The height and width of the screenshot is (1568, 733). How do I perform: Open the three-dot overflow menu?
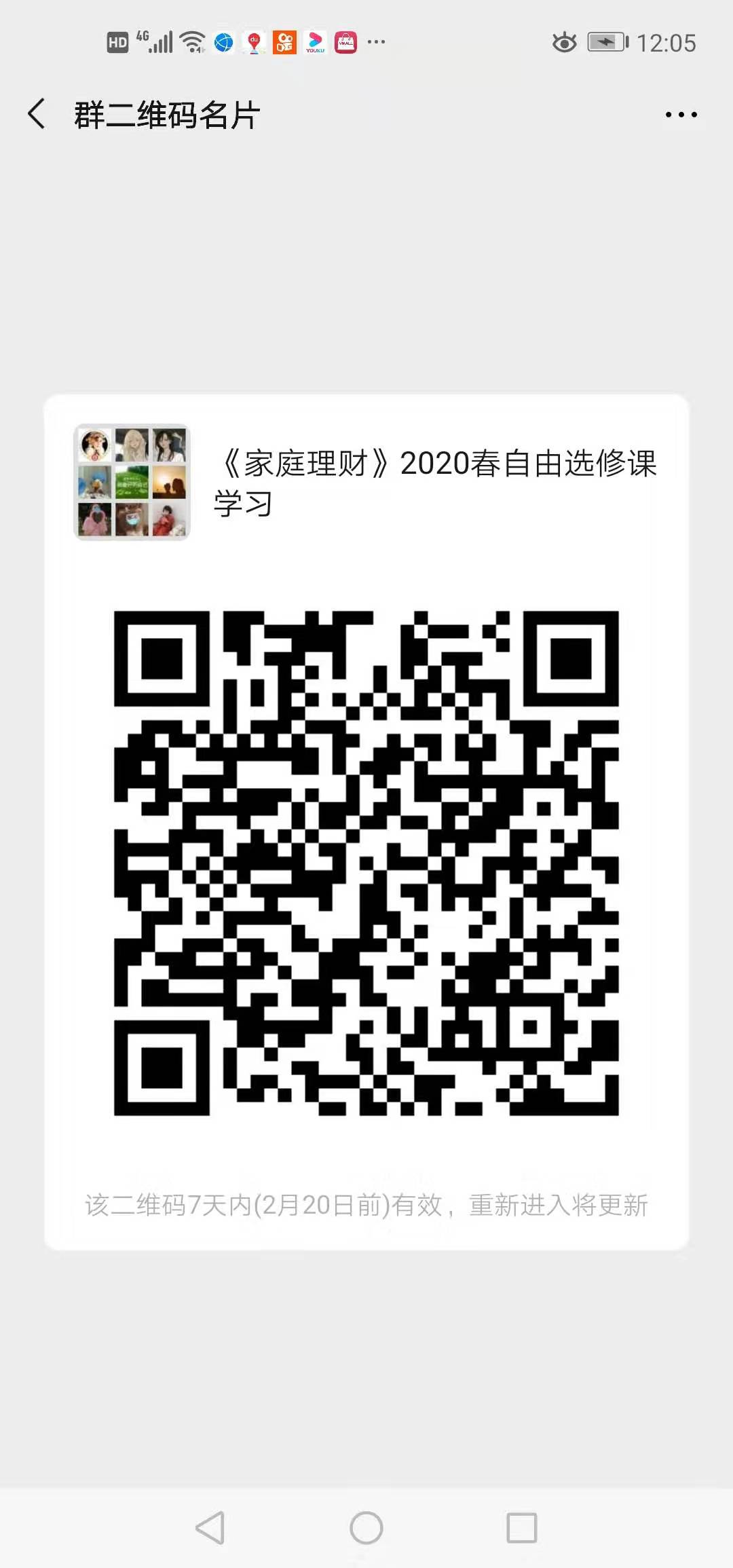tap(681, 115)
